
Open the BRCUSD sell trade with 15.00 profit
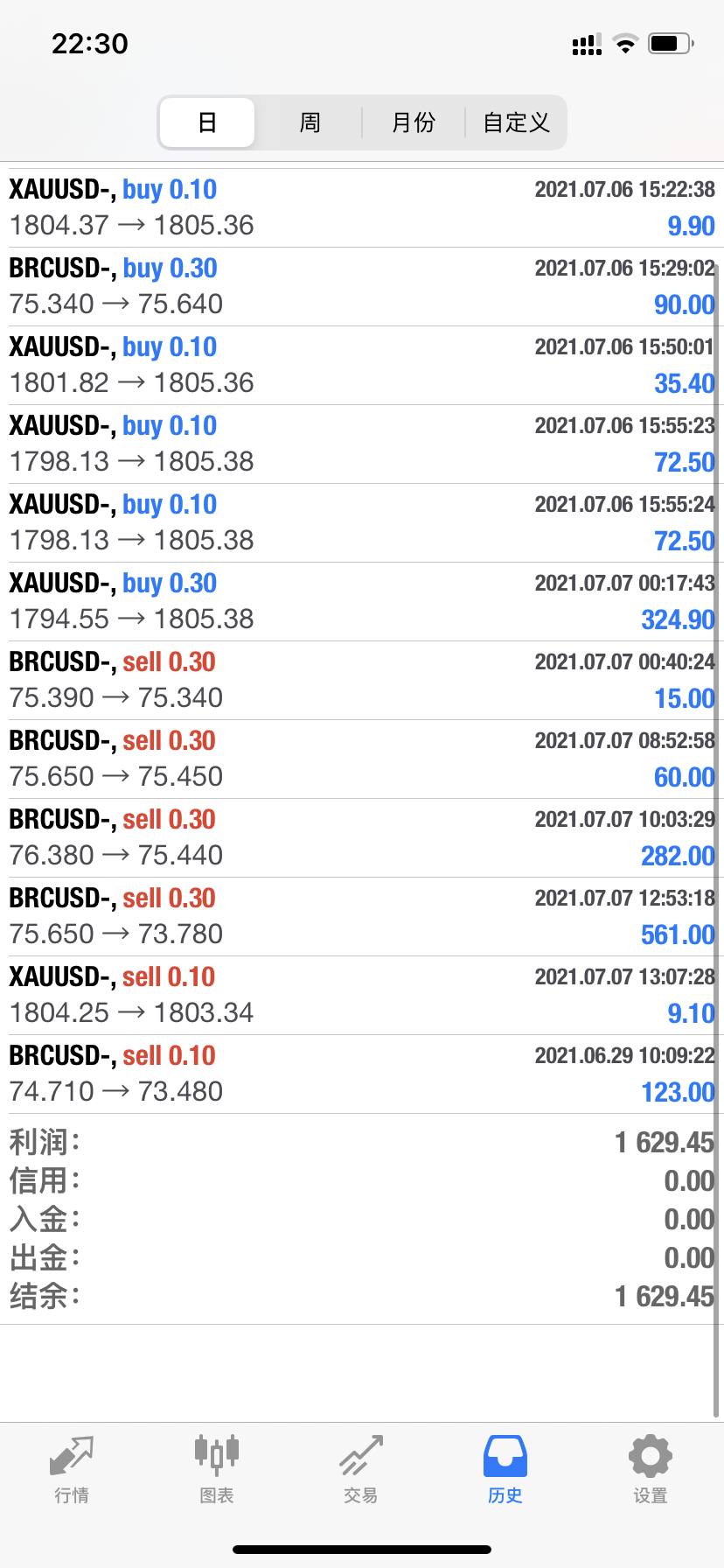point(362,680)
